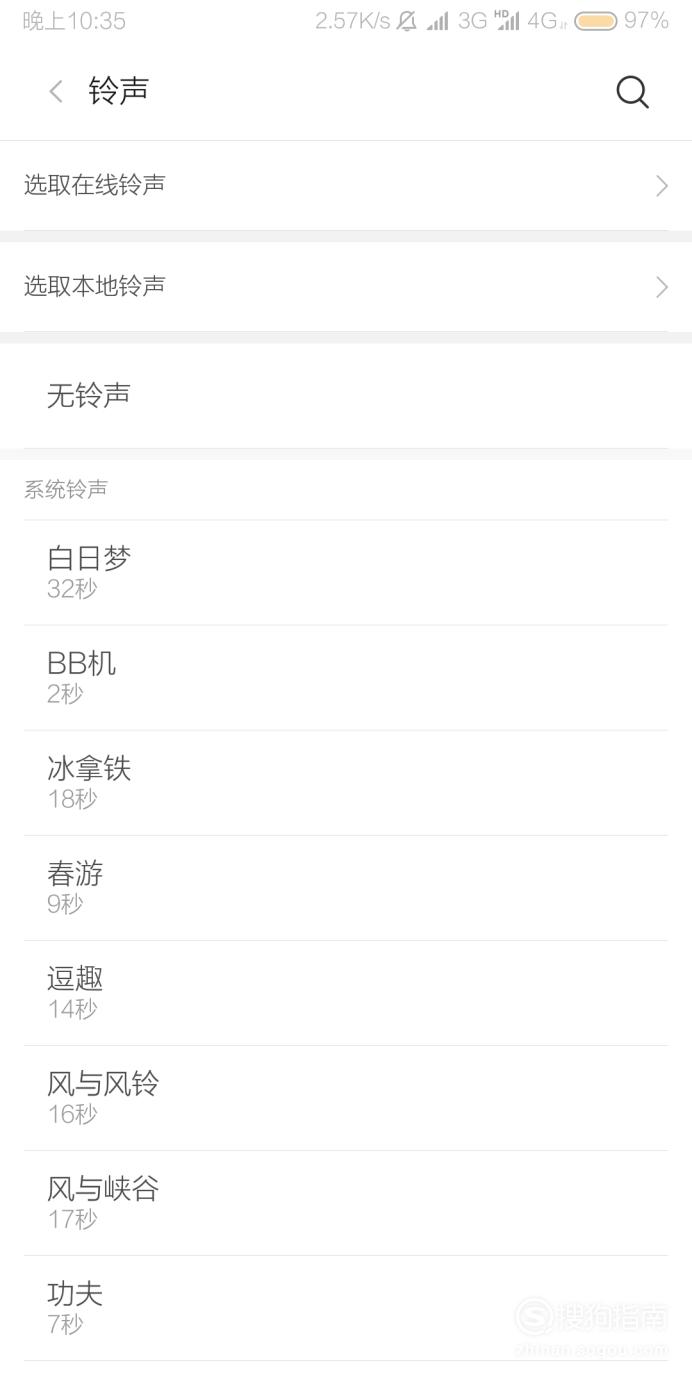This screenshot has height=1384, width=692.
Task: Choose the 白日梦 ringtone
Action: [x=346, y=572]
